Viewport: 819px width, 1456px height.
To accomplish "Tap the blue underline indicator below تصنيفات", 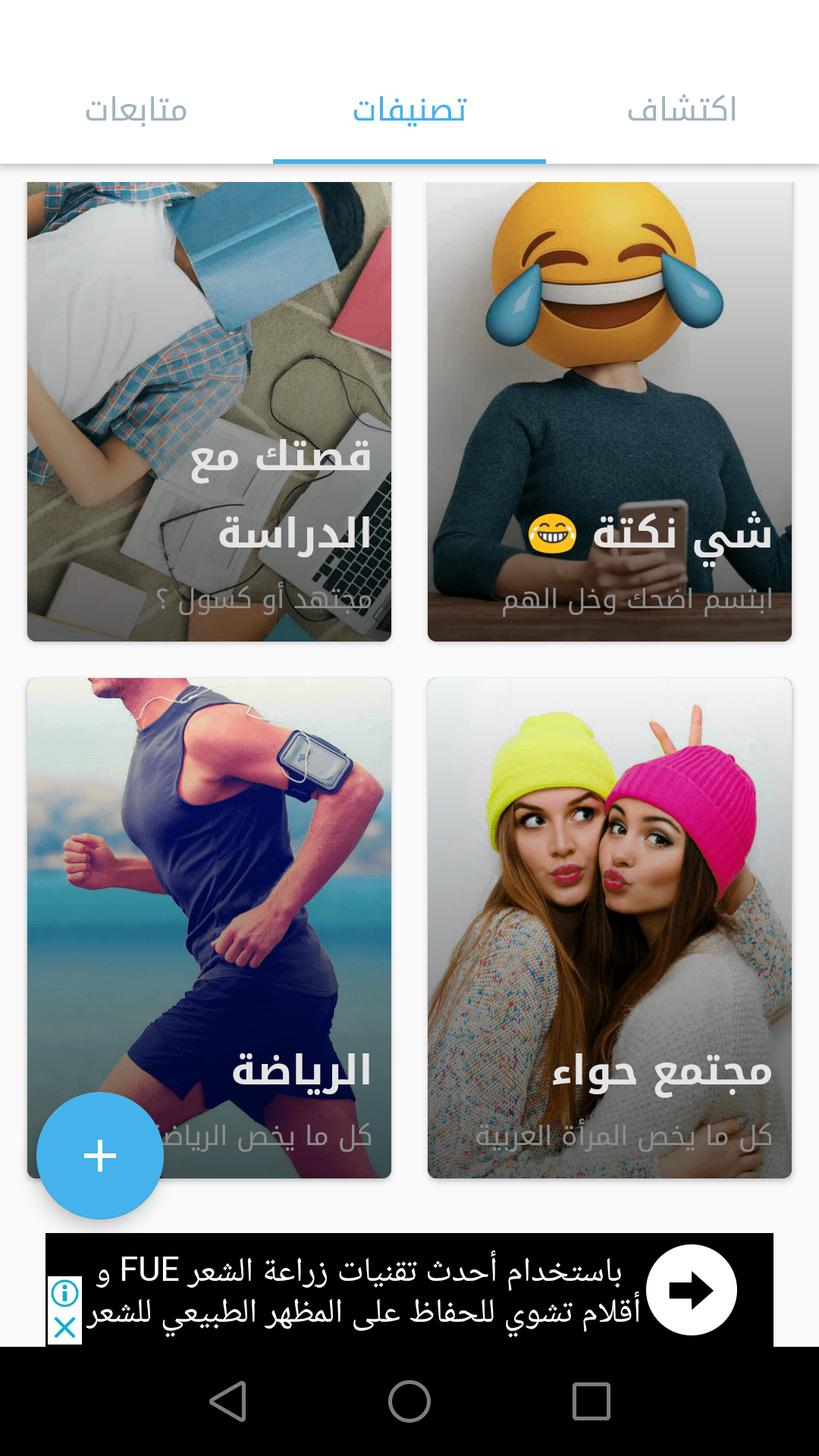I will (x=409, y=158).
